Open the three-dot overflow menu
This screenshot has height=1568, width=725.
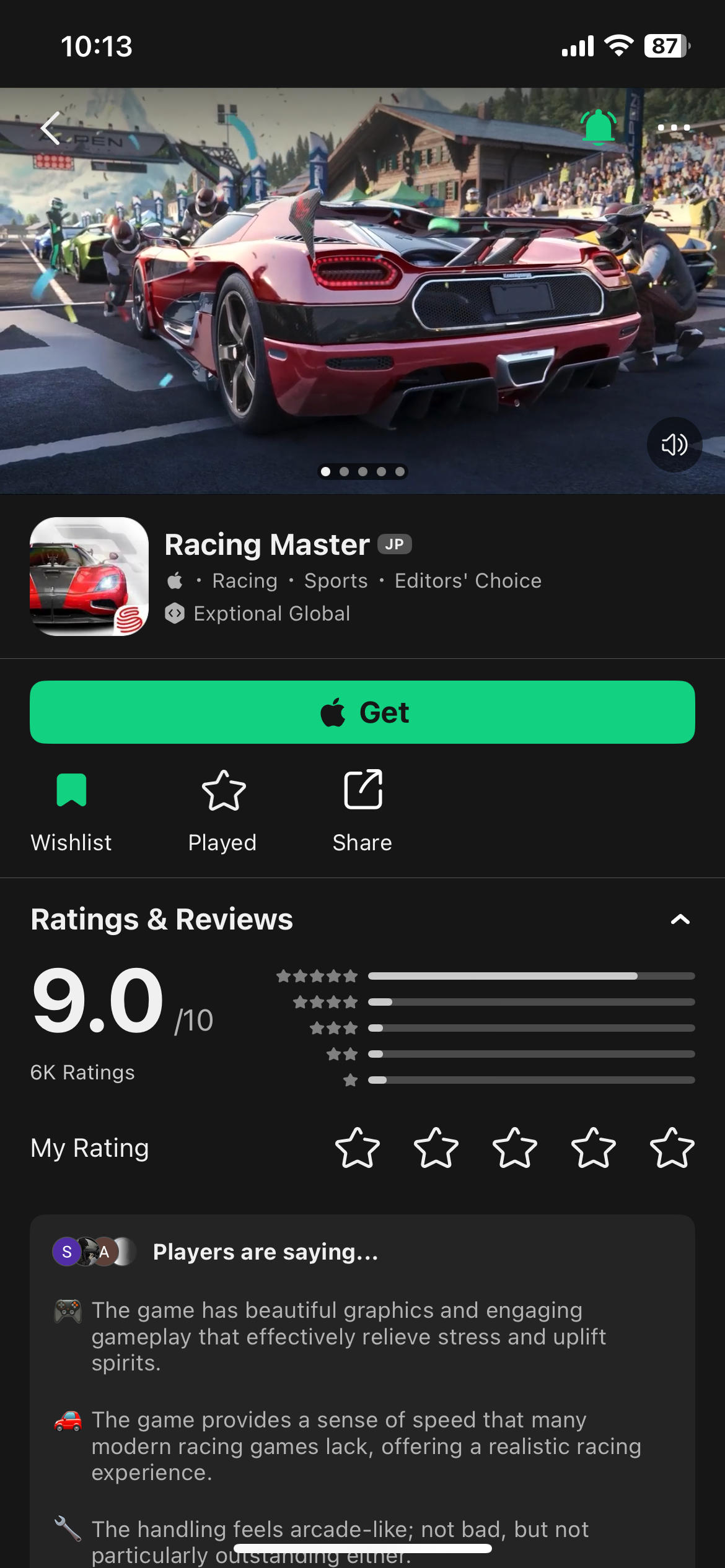click(x=674, y=128)
